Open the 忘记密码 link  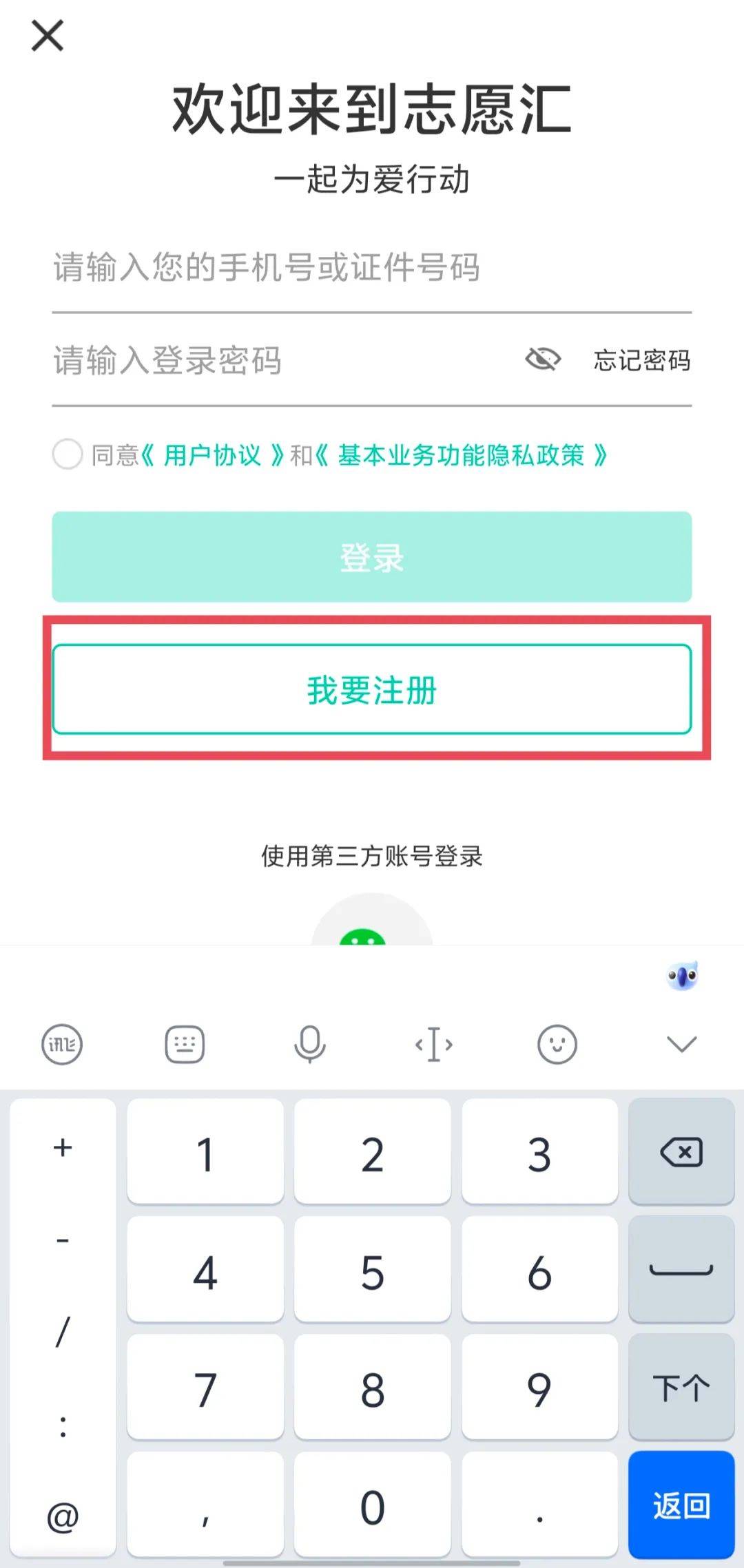coord(641,359)
